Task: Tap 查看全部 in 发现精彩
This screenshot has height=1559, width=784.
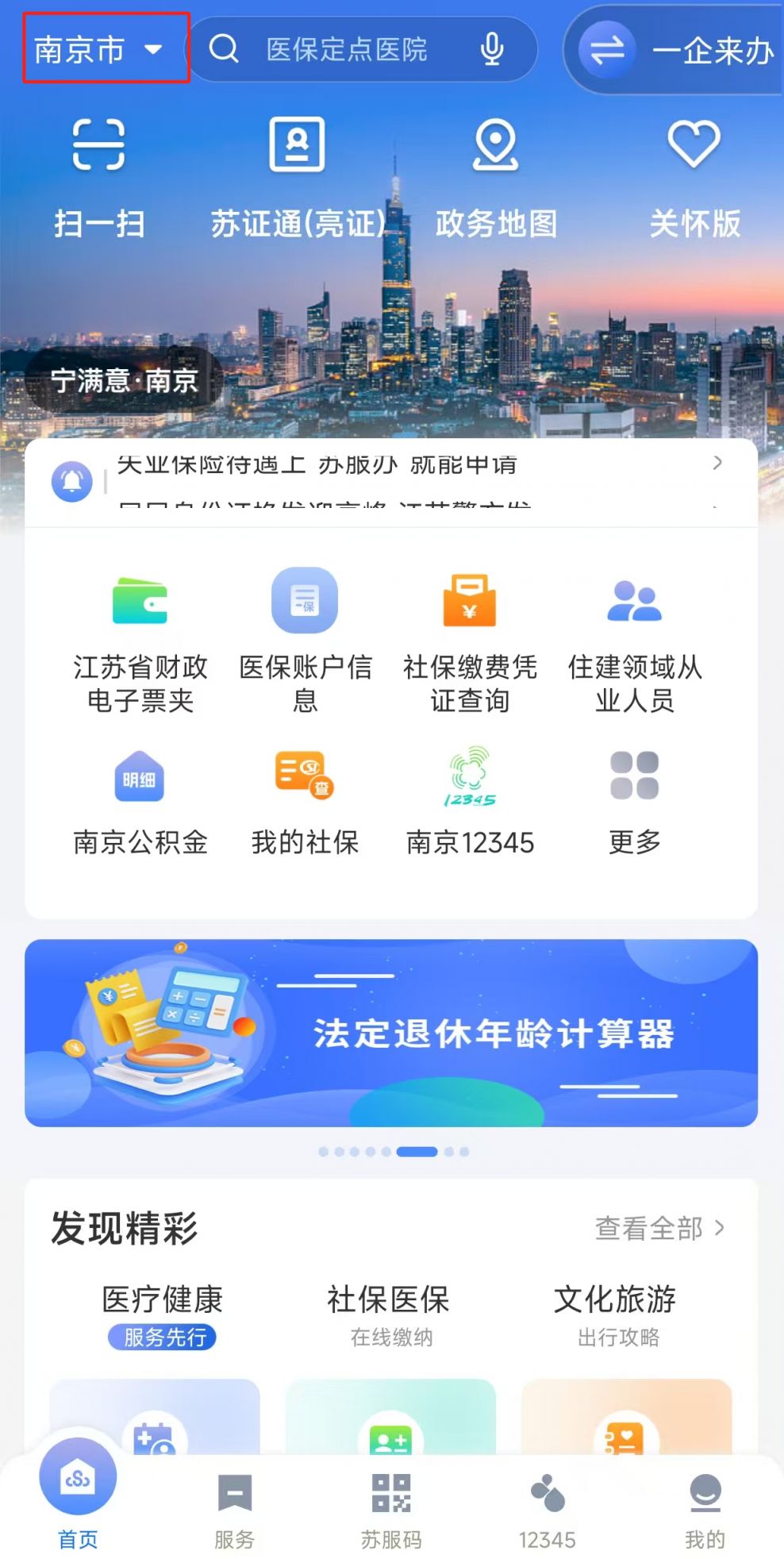Action: point(659,1228)
